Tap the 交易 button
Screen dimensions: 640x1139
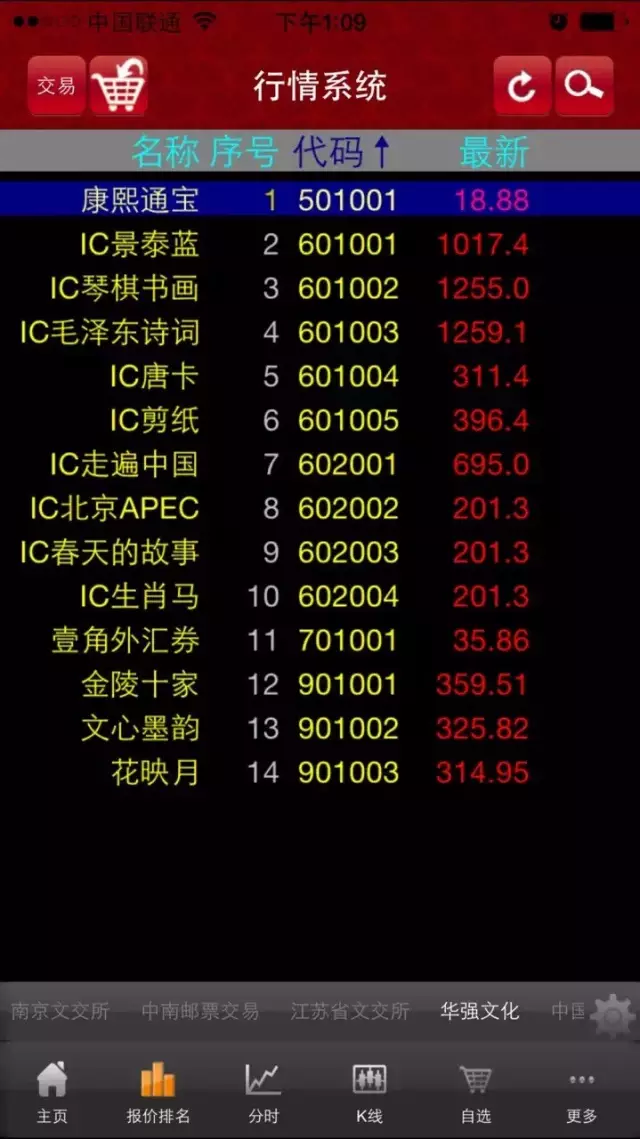(x=57, y=86)
